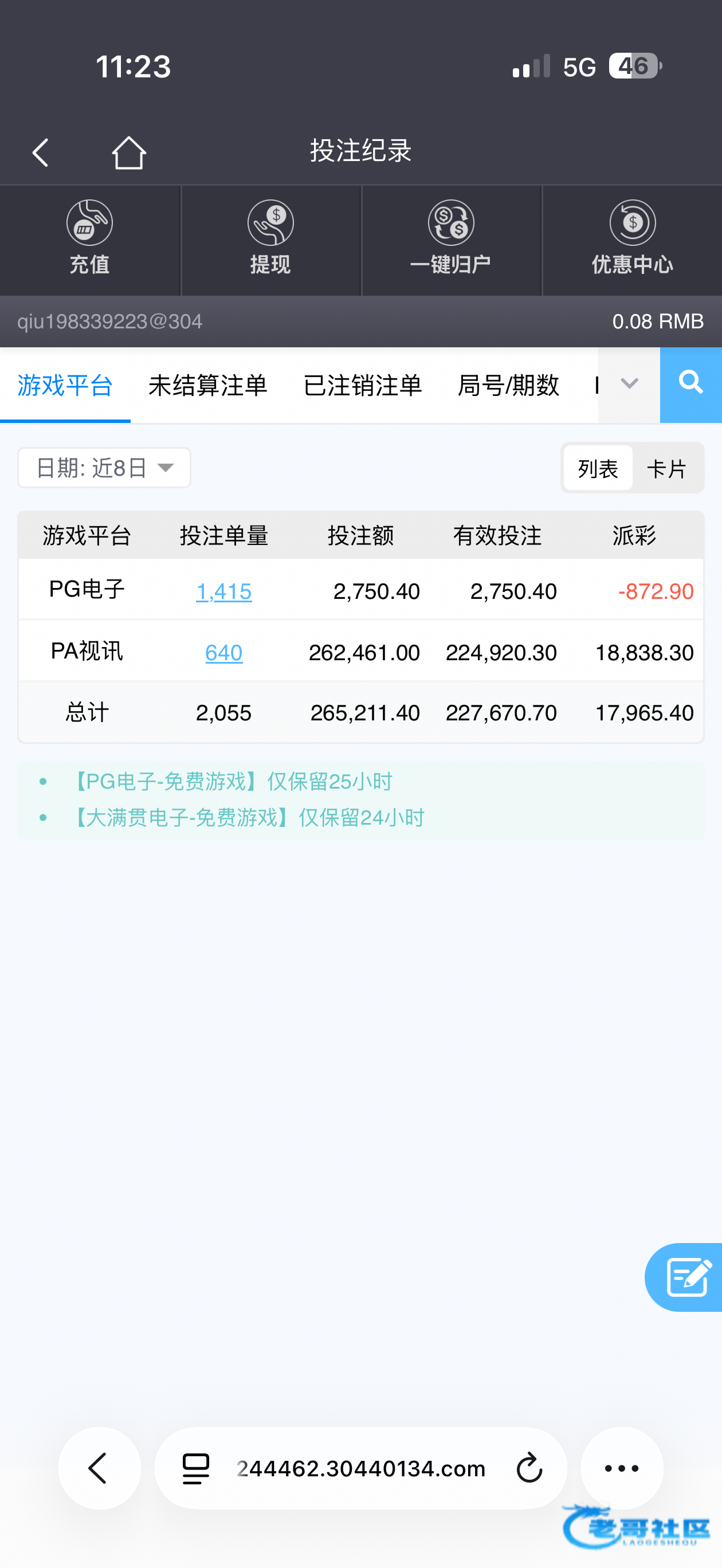Select 卡片 view mode
722x1568 pixels.
coord(666,468)
